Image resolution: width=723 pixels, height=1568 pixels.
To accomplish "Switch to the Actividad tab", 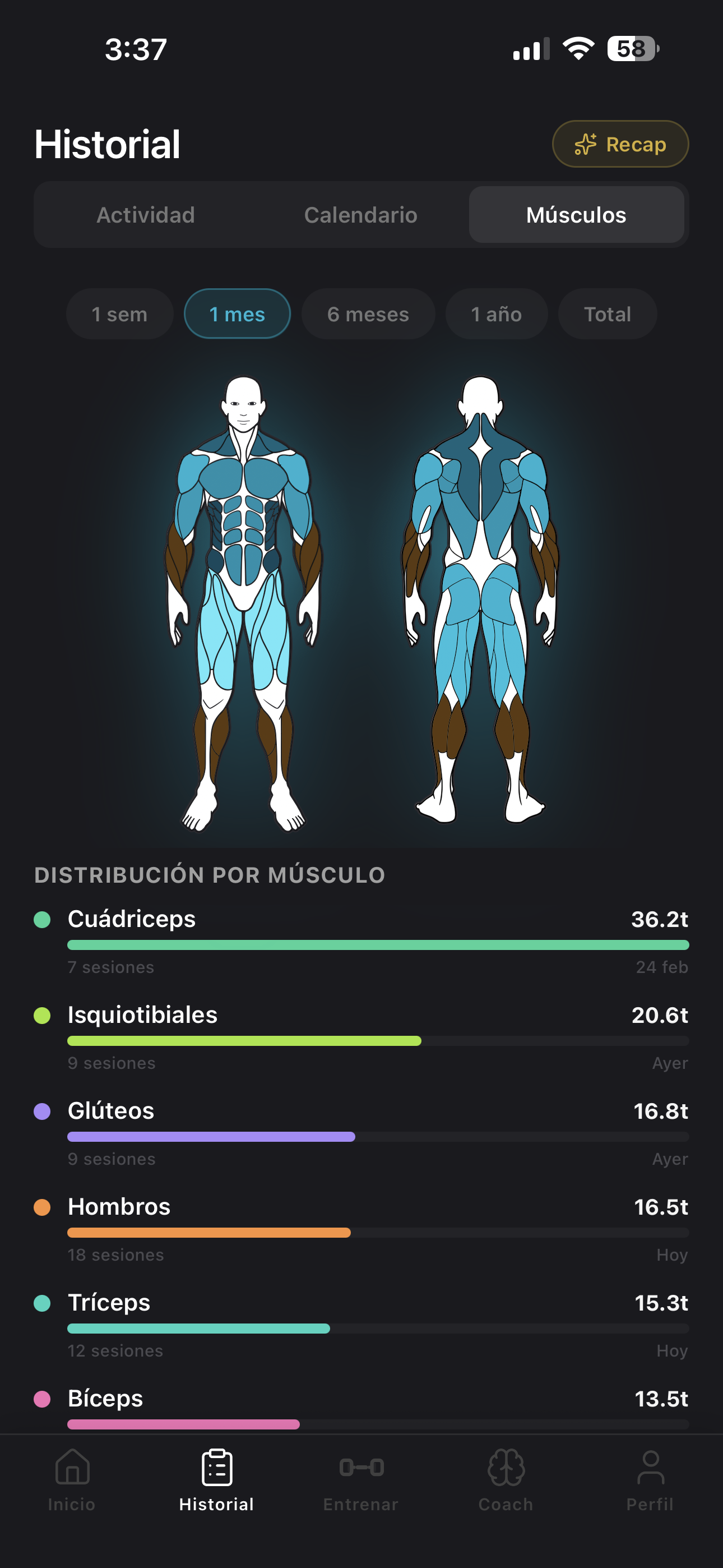I will pyautogui.click(x=146, y=214).
